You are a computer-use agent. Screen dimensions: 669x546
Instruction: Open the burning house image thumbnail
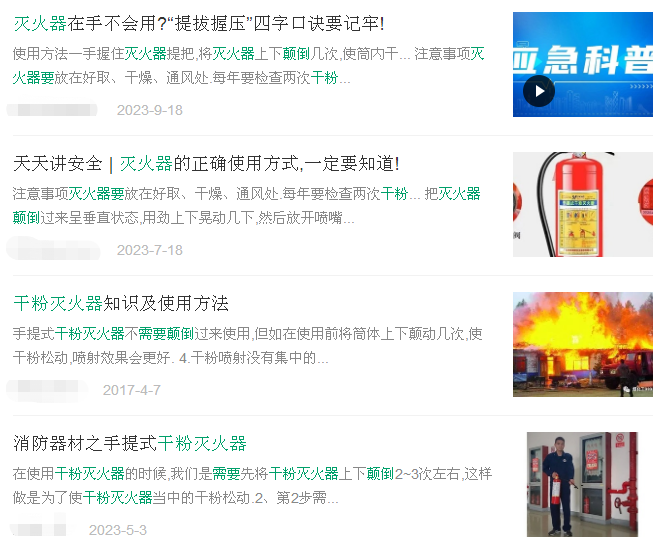(x=582, y=344)
